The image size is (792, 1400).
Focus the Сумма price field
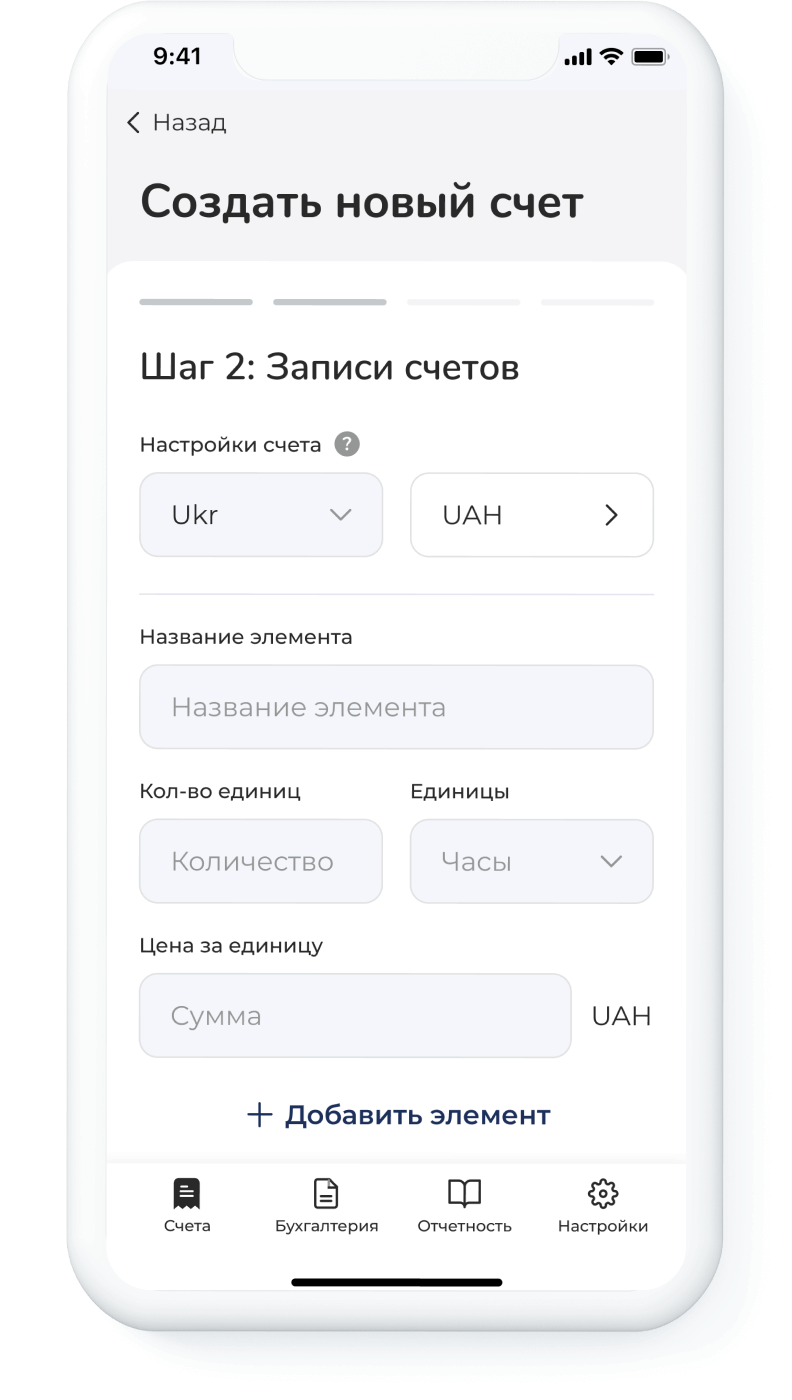pyautogui.click(x=355, y=1015)
